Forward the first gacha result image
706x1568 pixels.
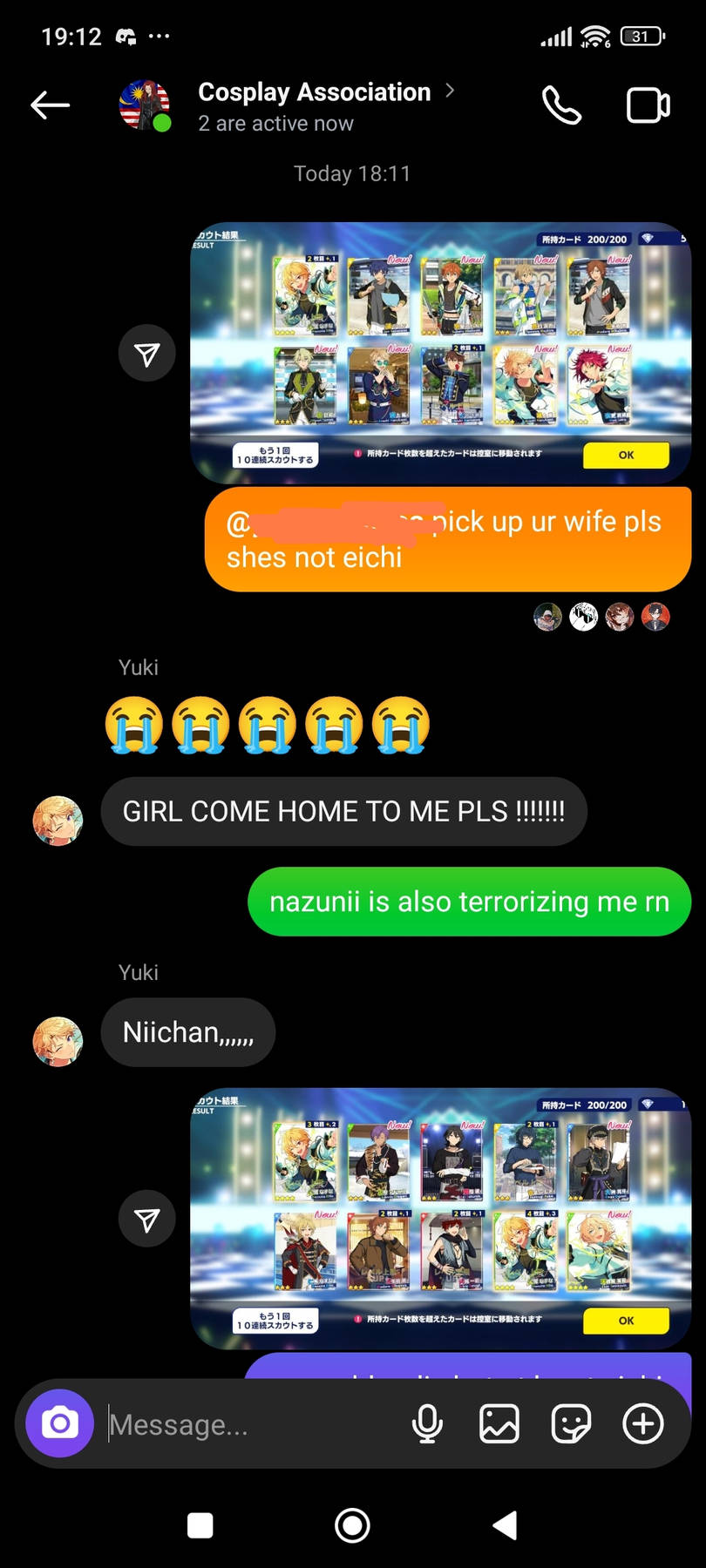(147, 354)
